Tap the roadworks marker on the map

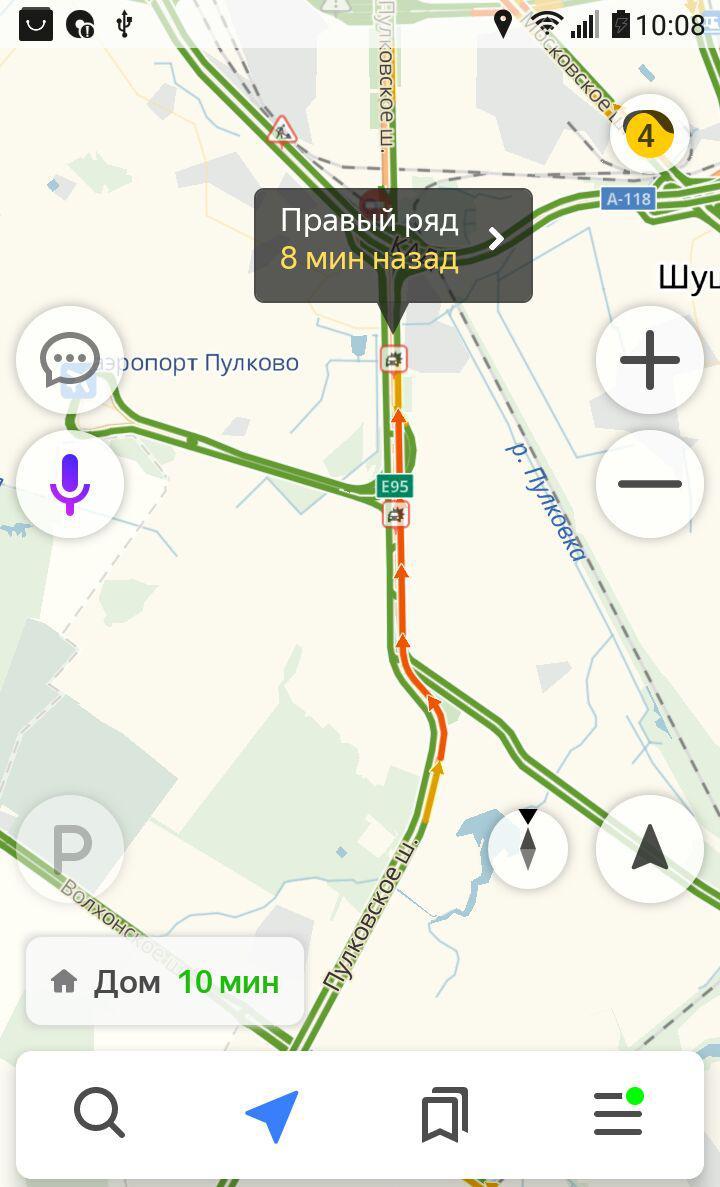click(283, 130)
